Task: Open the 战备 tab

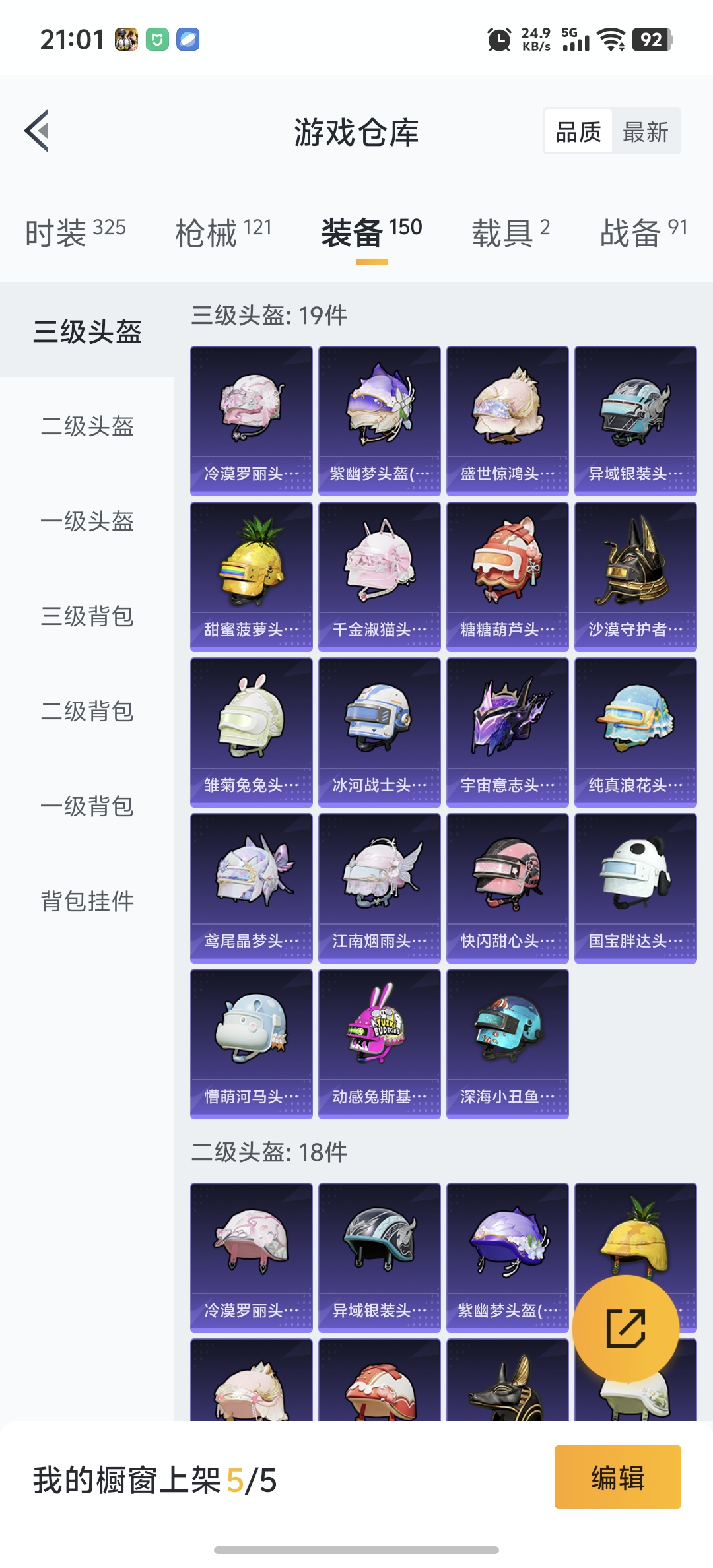Action: pyautogui.click(x=644, y=232)
